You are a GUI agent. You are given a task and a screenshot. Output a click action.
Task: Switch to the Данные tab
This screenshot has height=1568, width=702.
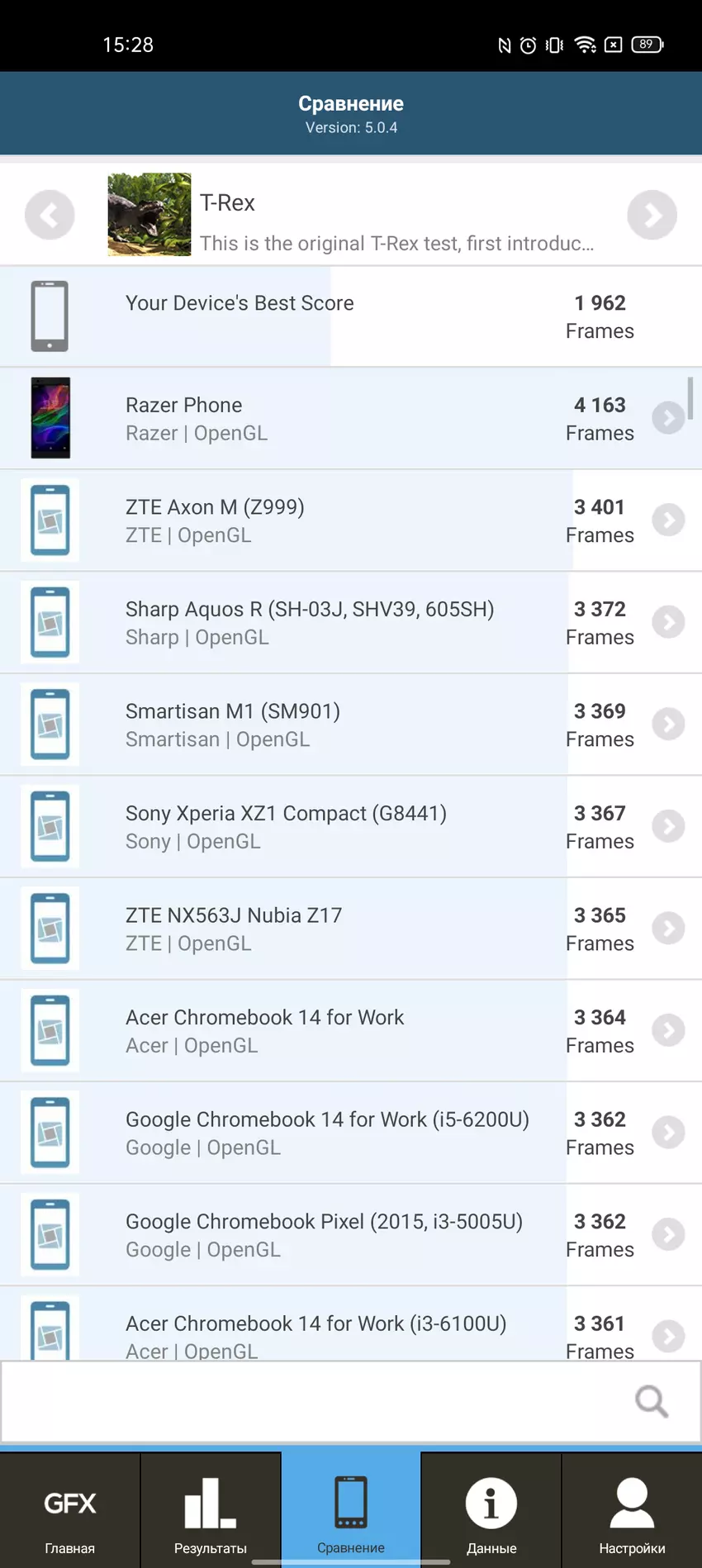pyautogui.click(x=491, y=1512)
